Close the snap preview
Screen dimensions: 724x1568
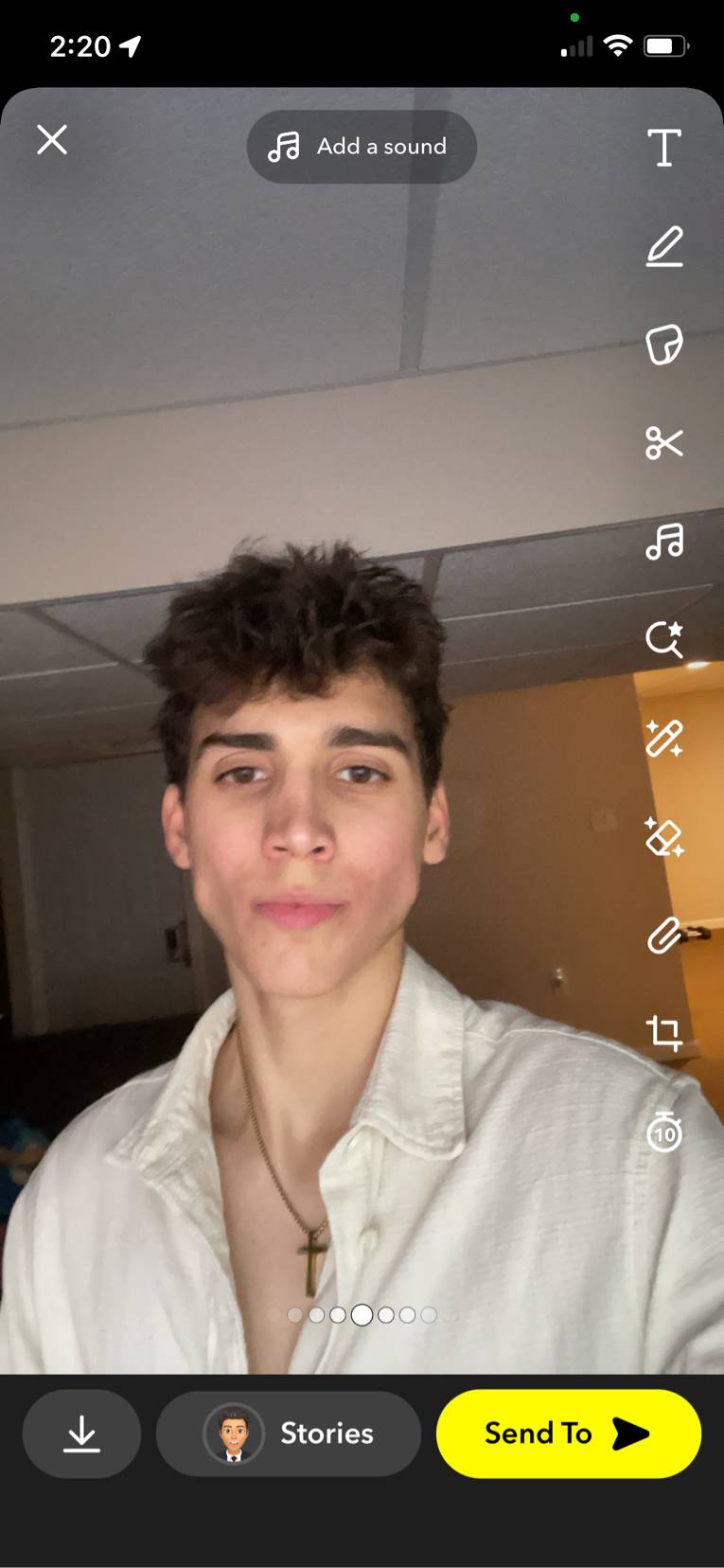pos(52,140)
